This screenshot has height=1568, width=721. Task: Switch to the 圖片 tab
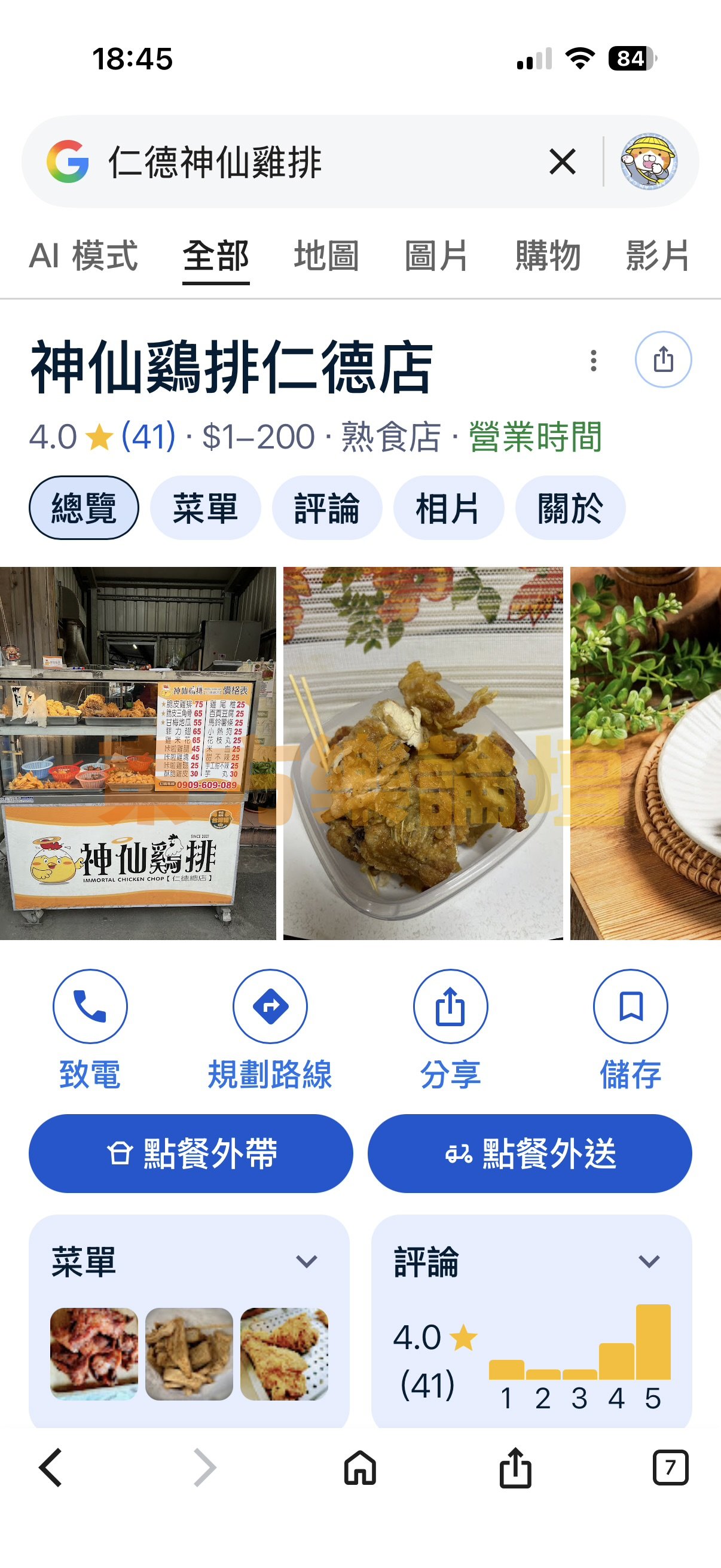coord(437,256)
